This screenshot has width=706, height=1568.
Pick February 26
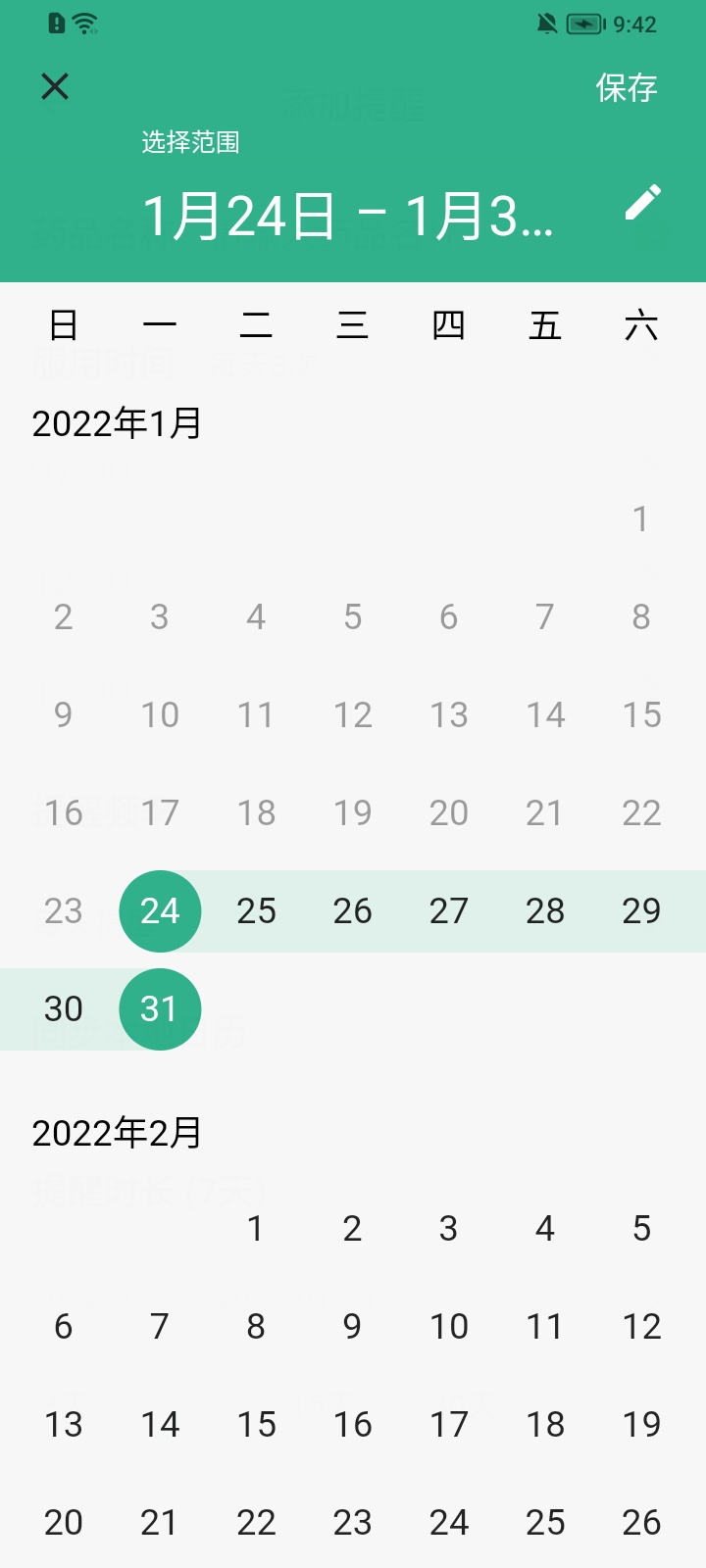(x=641, y=1523)
